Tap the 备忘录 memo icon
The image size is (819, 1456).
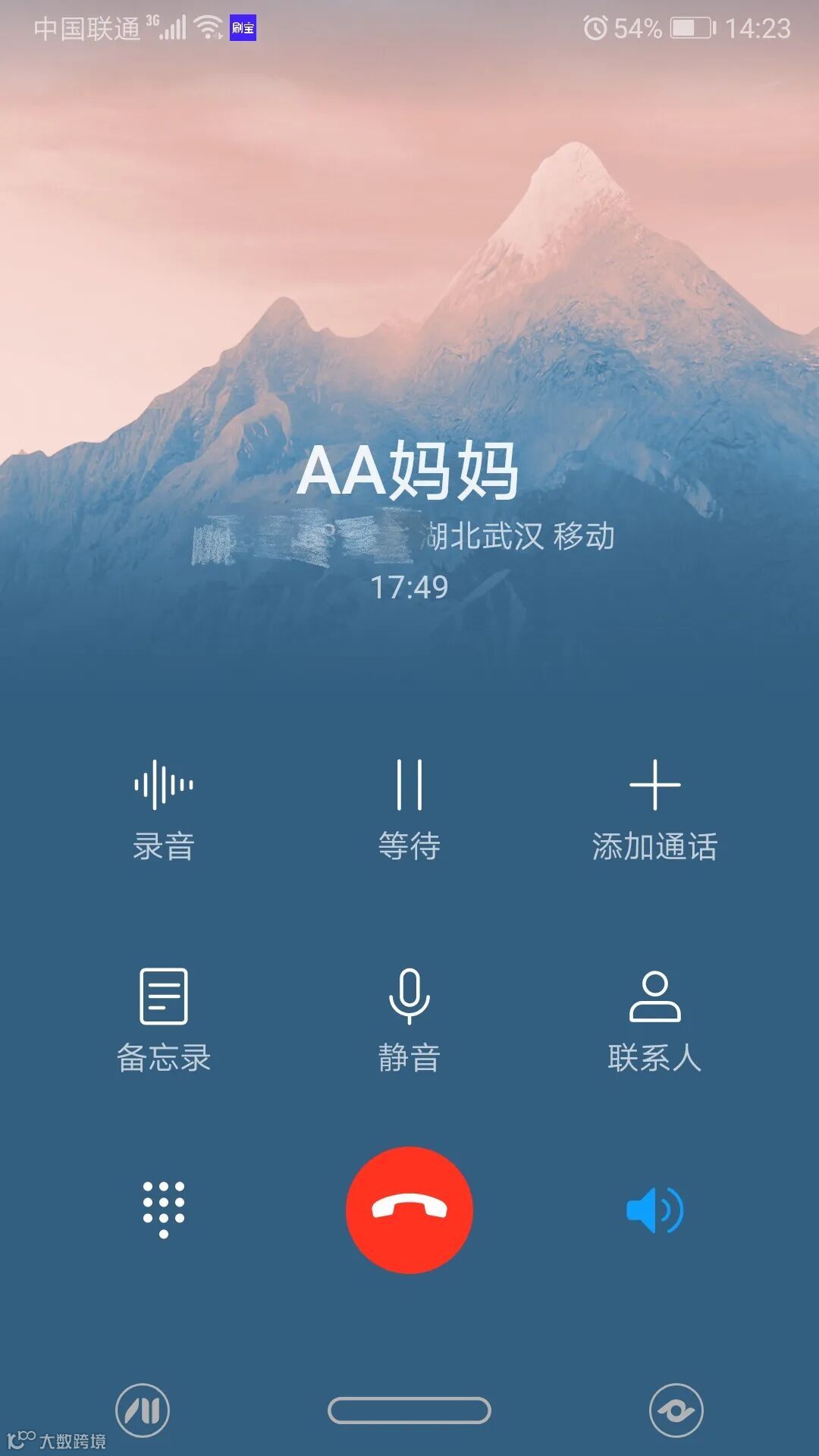point(162,997)
